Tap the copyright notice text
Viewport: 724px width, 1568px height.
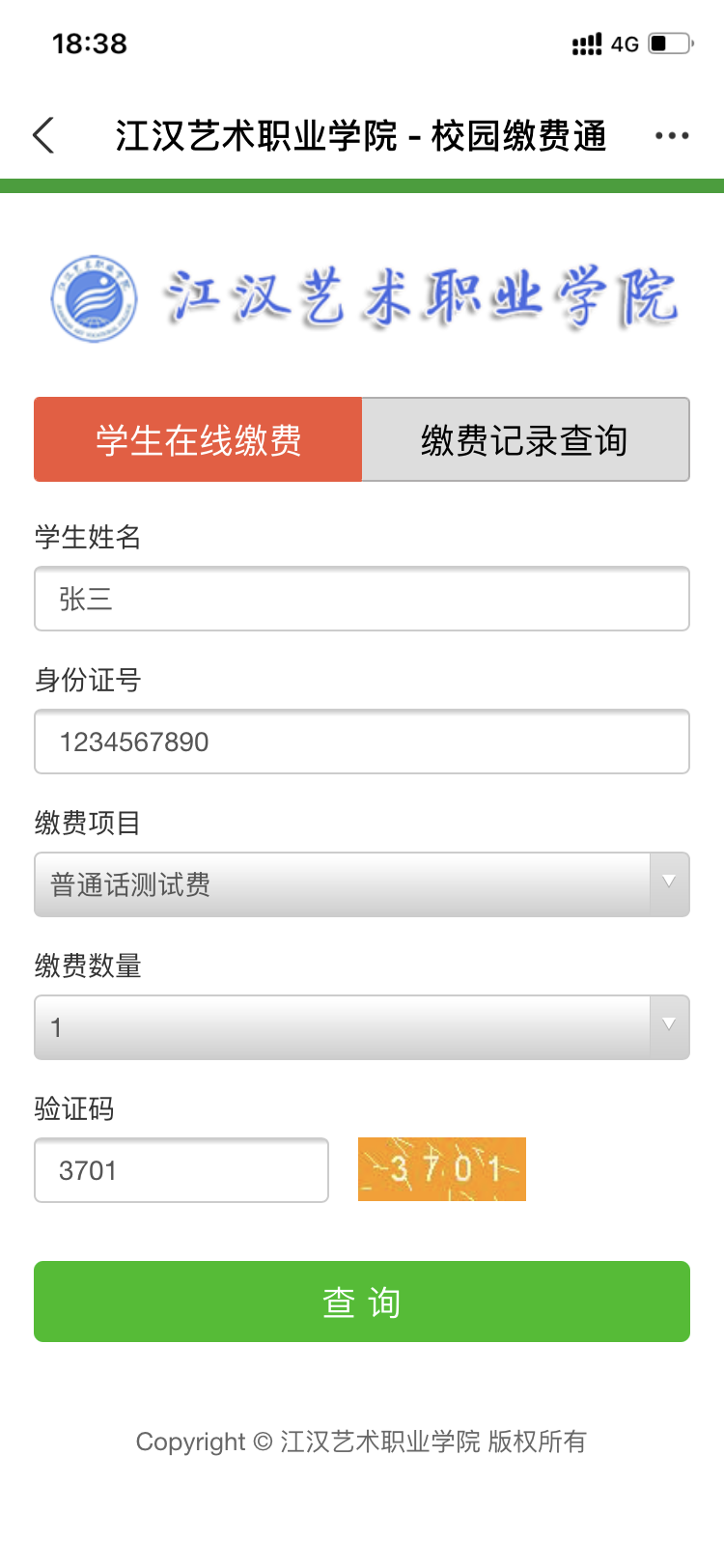pos(362,1442)
